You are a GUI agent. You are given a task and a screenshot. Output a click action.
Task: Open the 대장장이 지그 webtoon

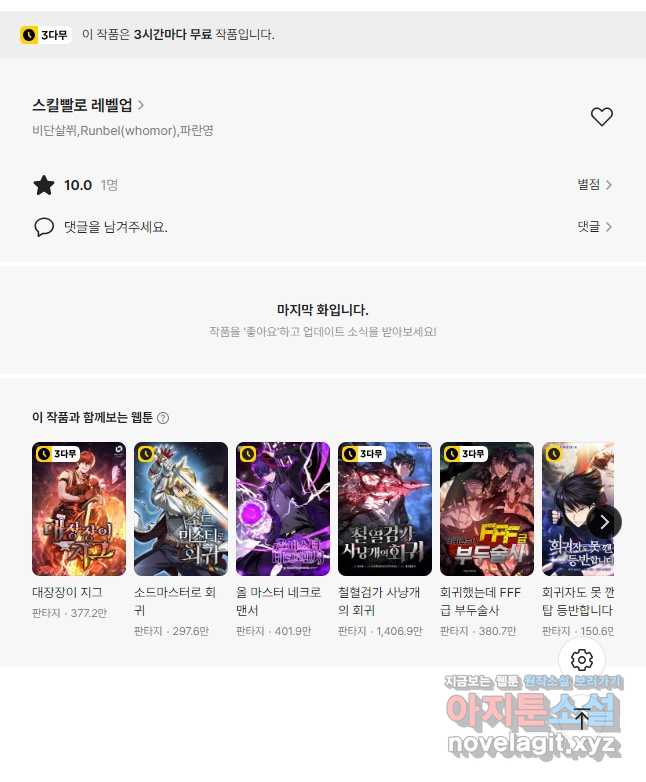click(x=79, y=509)
